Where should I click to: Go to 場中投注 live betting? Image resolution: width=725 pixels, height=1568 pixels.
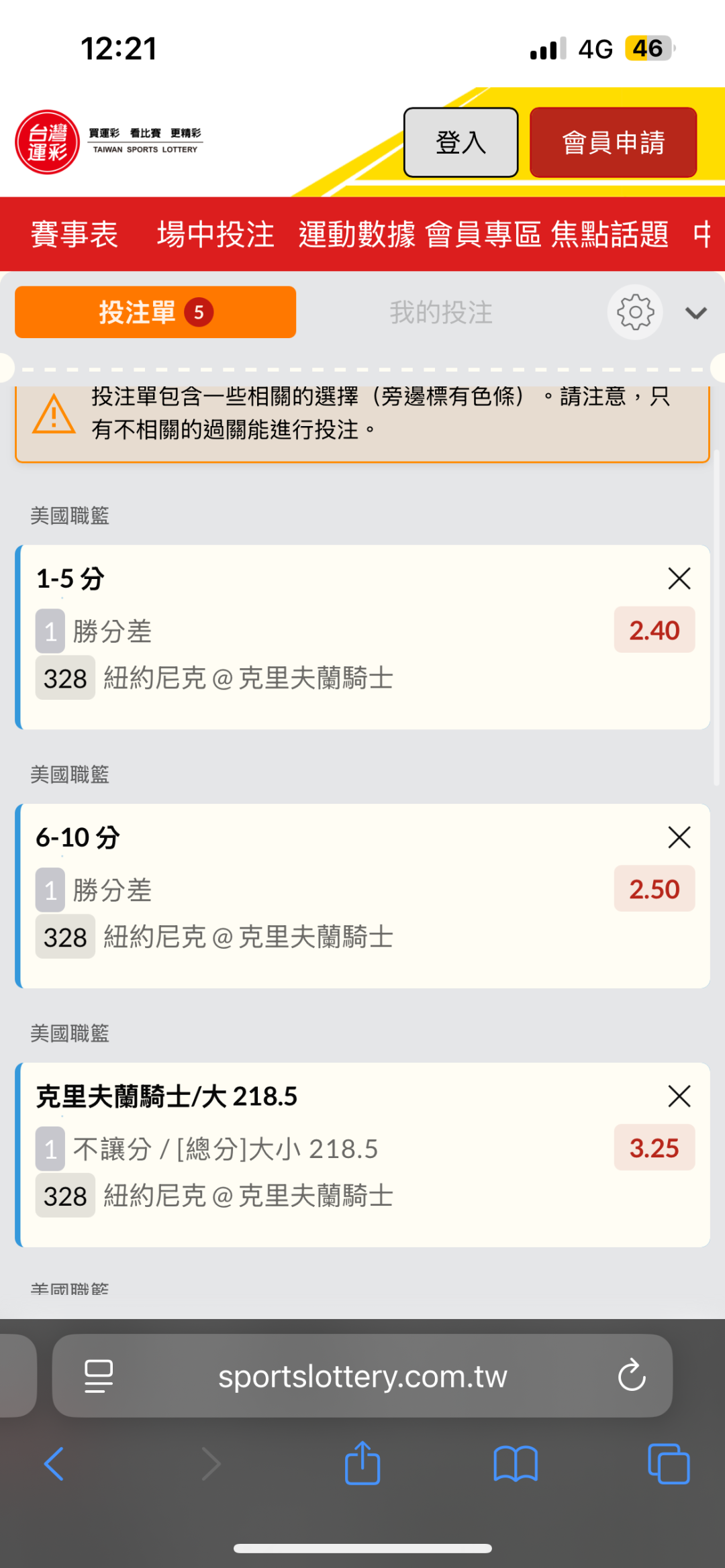(215, 234)
